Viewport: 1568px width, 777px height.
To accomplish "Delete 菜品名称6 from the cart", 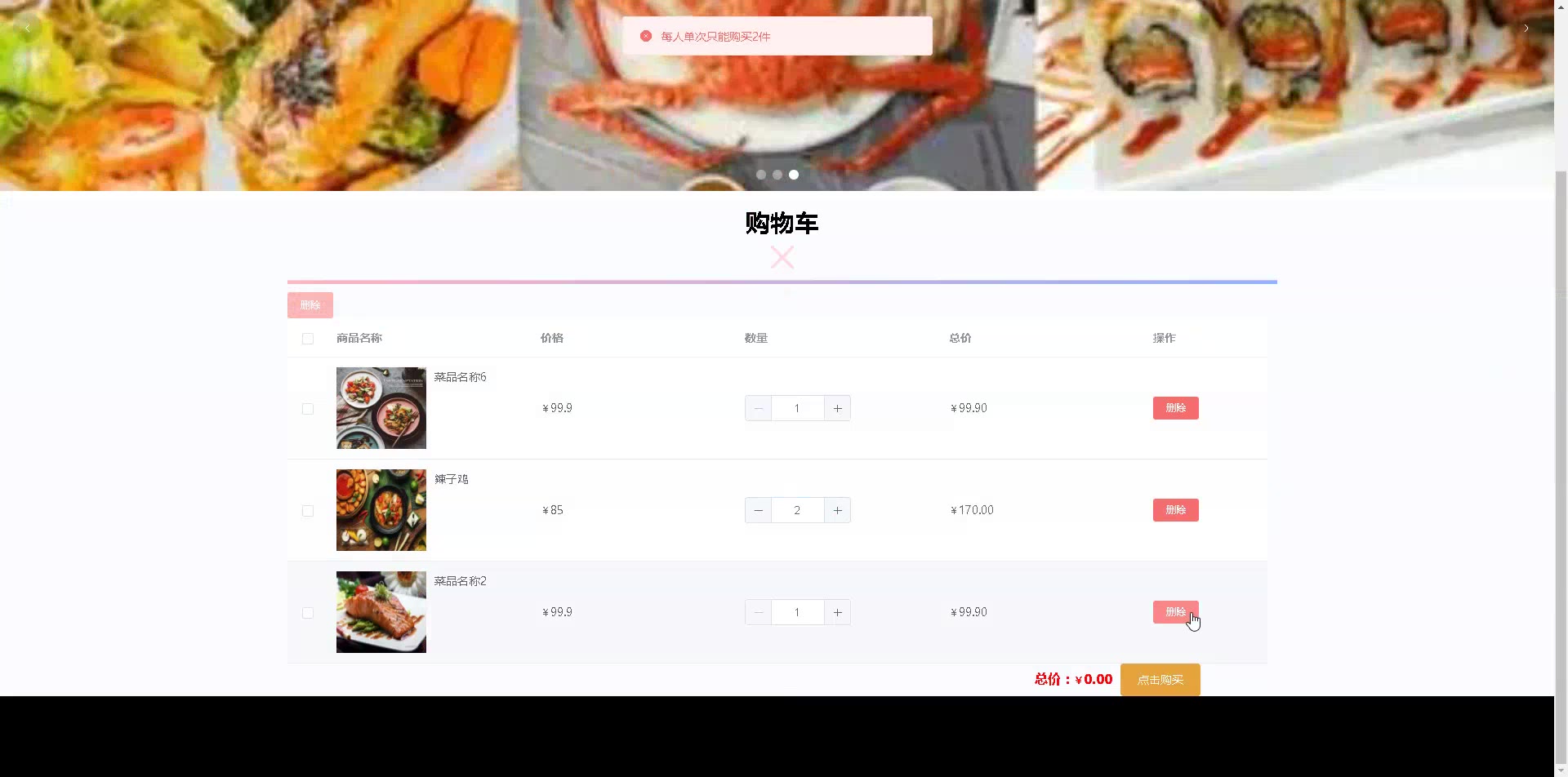I will tap(1175, 408).
